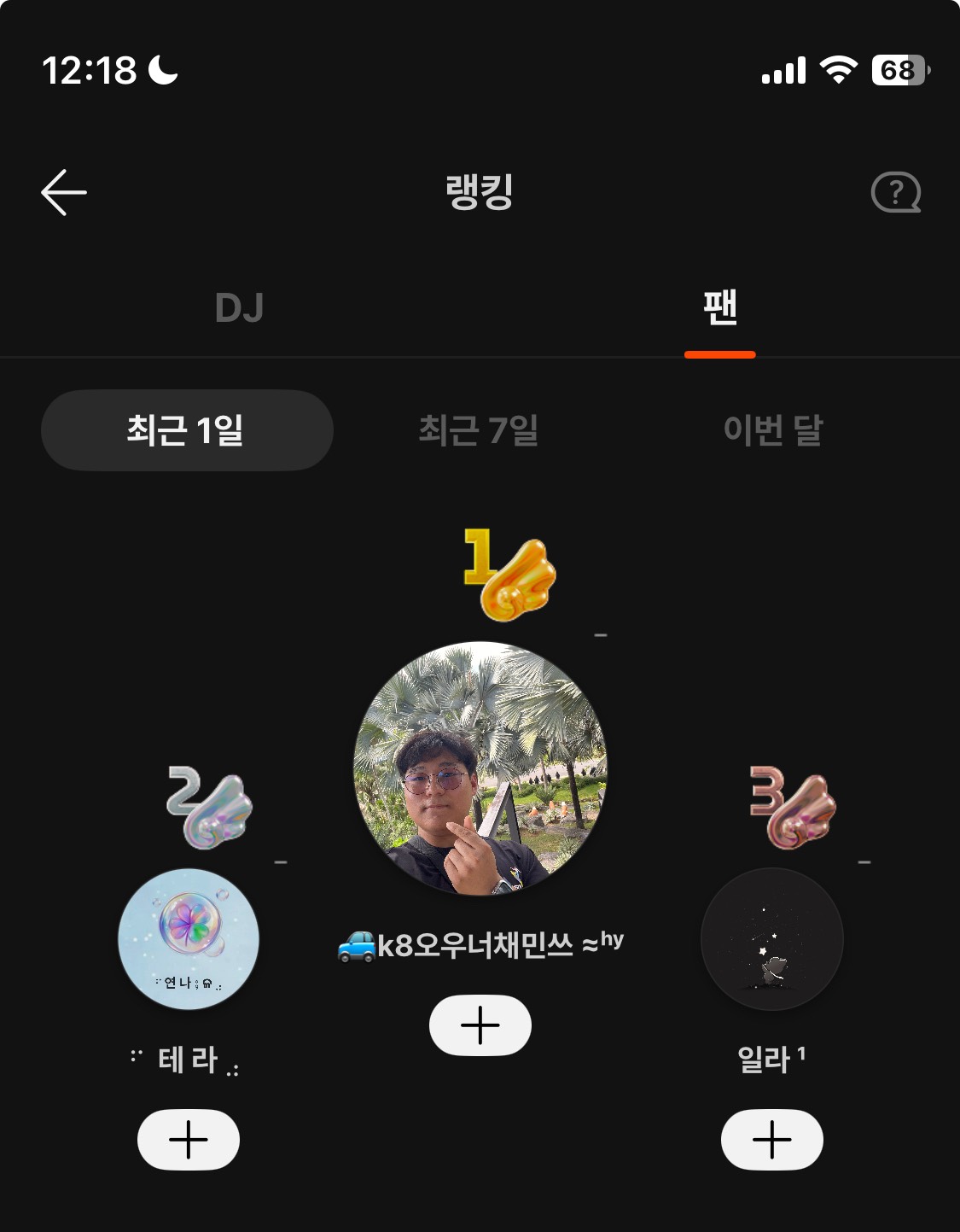Open first-place k8오우너채민쓰 profile photo
960x1232 pixels.
[x=480, y=768]
